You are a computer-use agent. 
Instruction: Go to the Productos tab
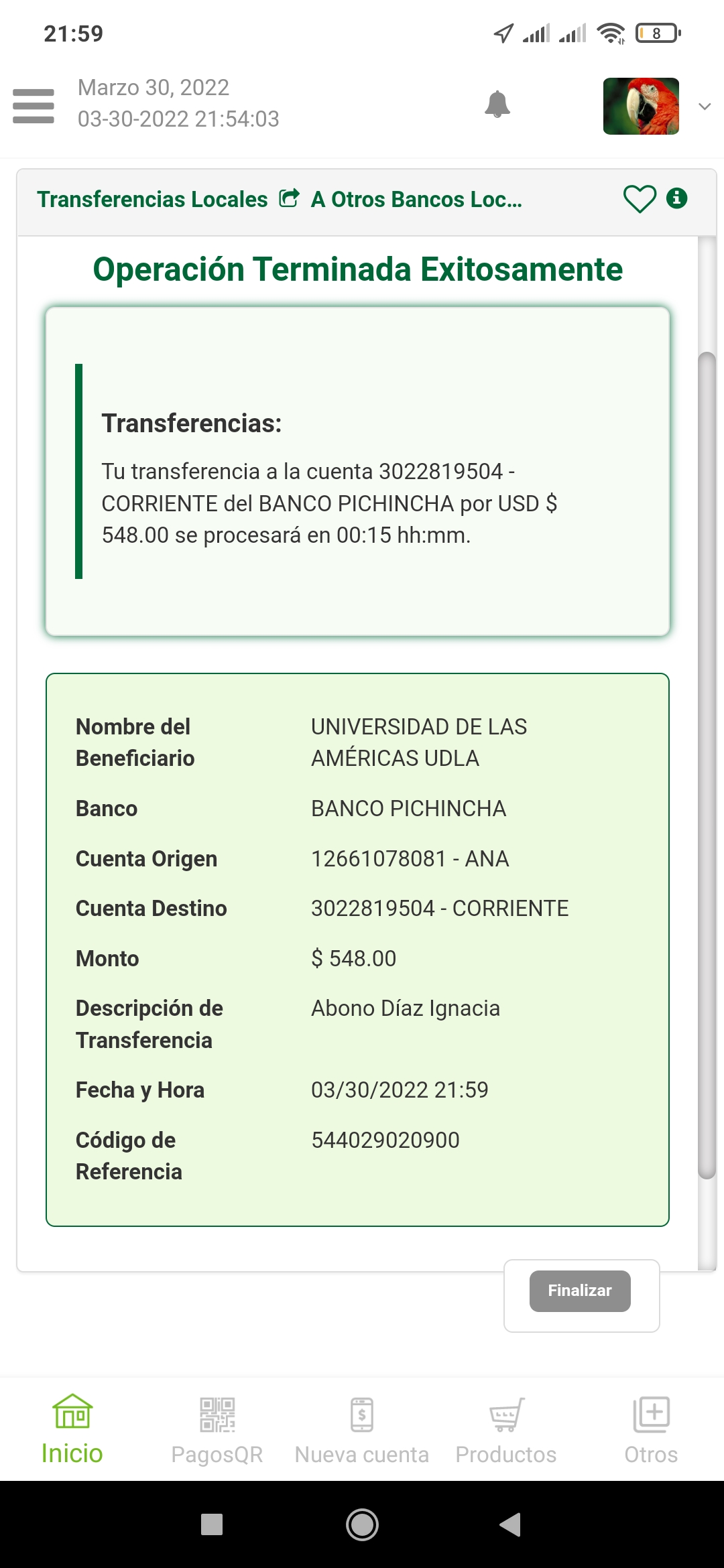tap(506, 1429)
